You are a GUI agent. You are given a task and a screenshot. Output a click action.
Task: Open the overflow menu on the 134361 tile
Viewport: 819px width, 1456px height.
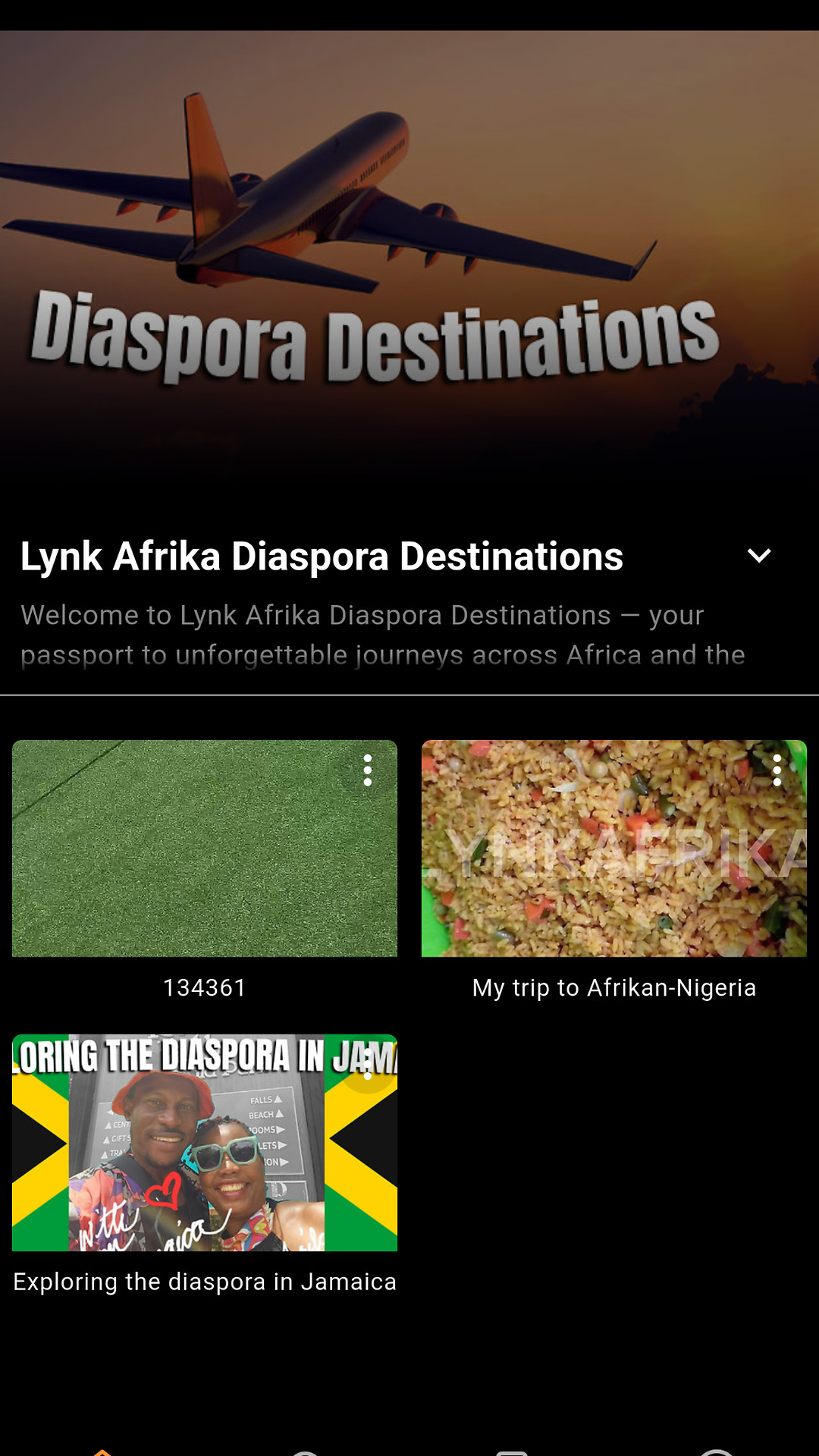click(368, 770)
